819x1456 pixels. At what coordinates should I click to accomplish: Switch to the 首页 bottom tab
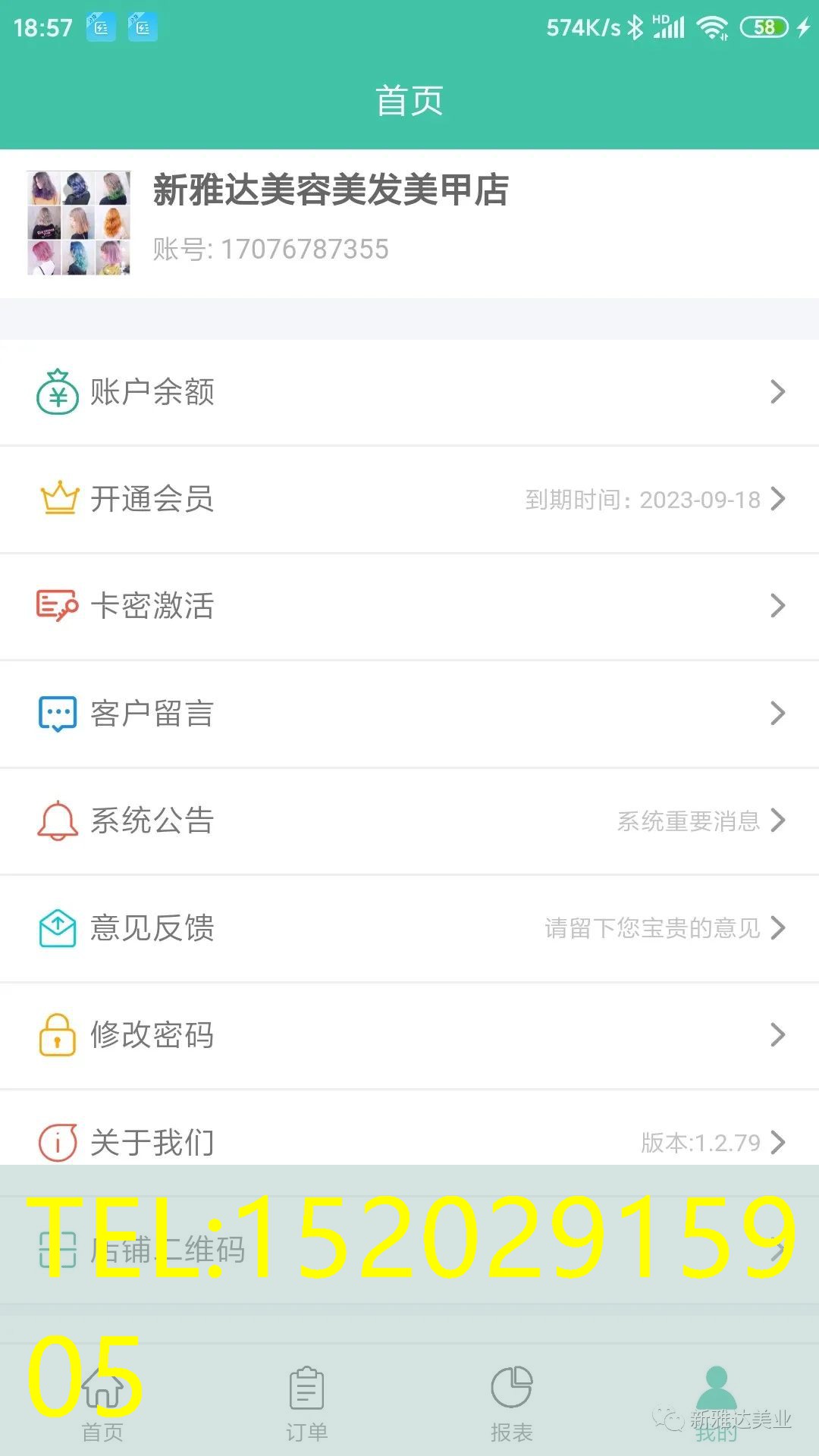pyautogui.click(x=102, y=1404)
